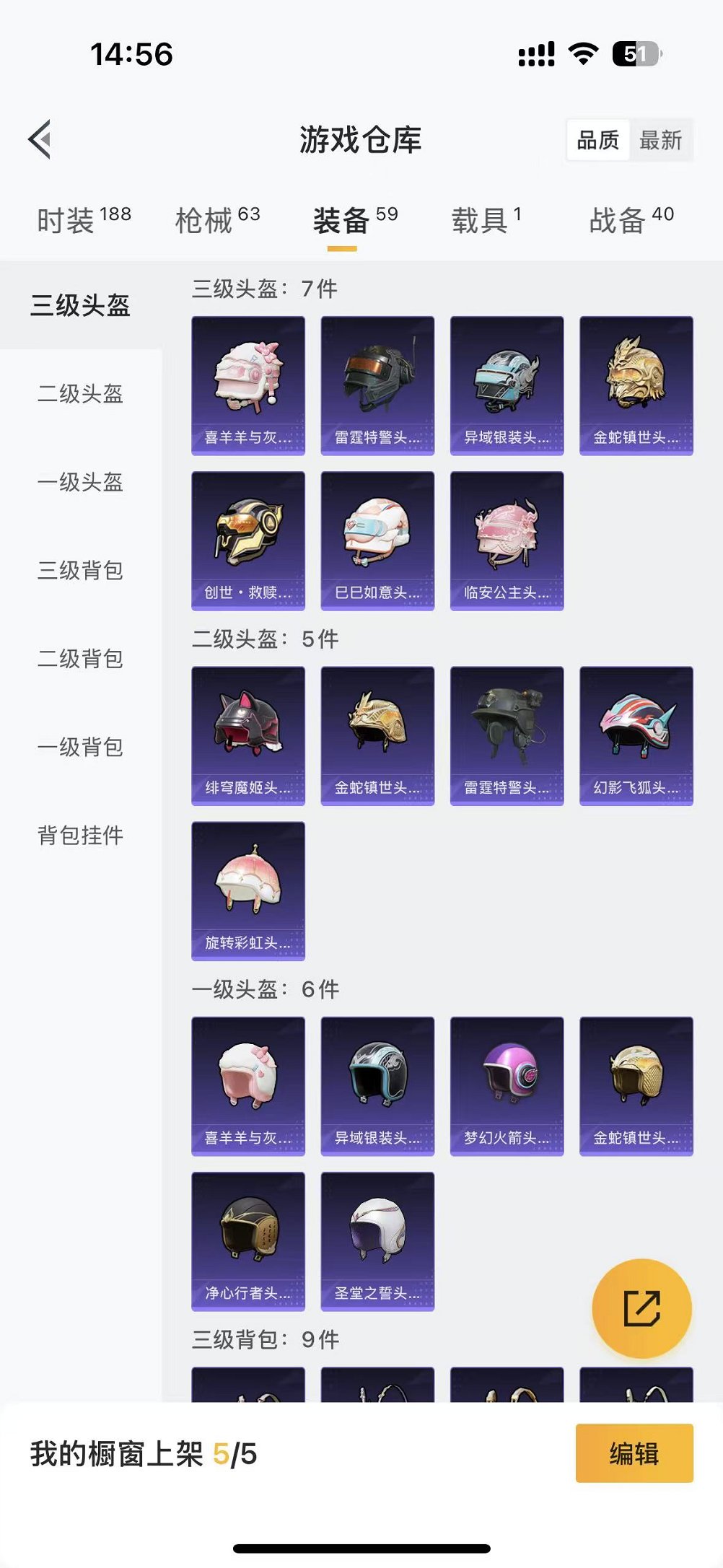Open the 圣堂之誓 helmet item

[377, 1241]
